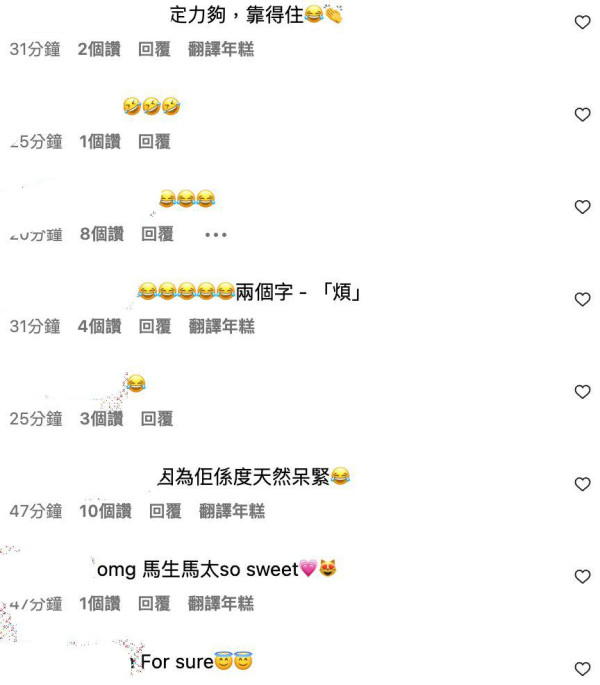Translate the 馬生馬太so sweet comment
600x685 pixels.
[x=221, y=604]
